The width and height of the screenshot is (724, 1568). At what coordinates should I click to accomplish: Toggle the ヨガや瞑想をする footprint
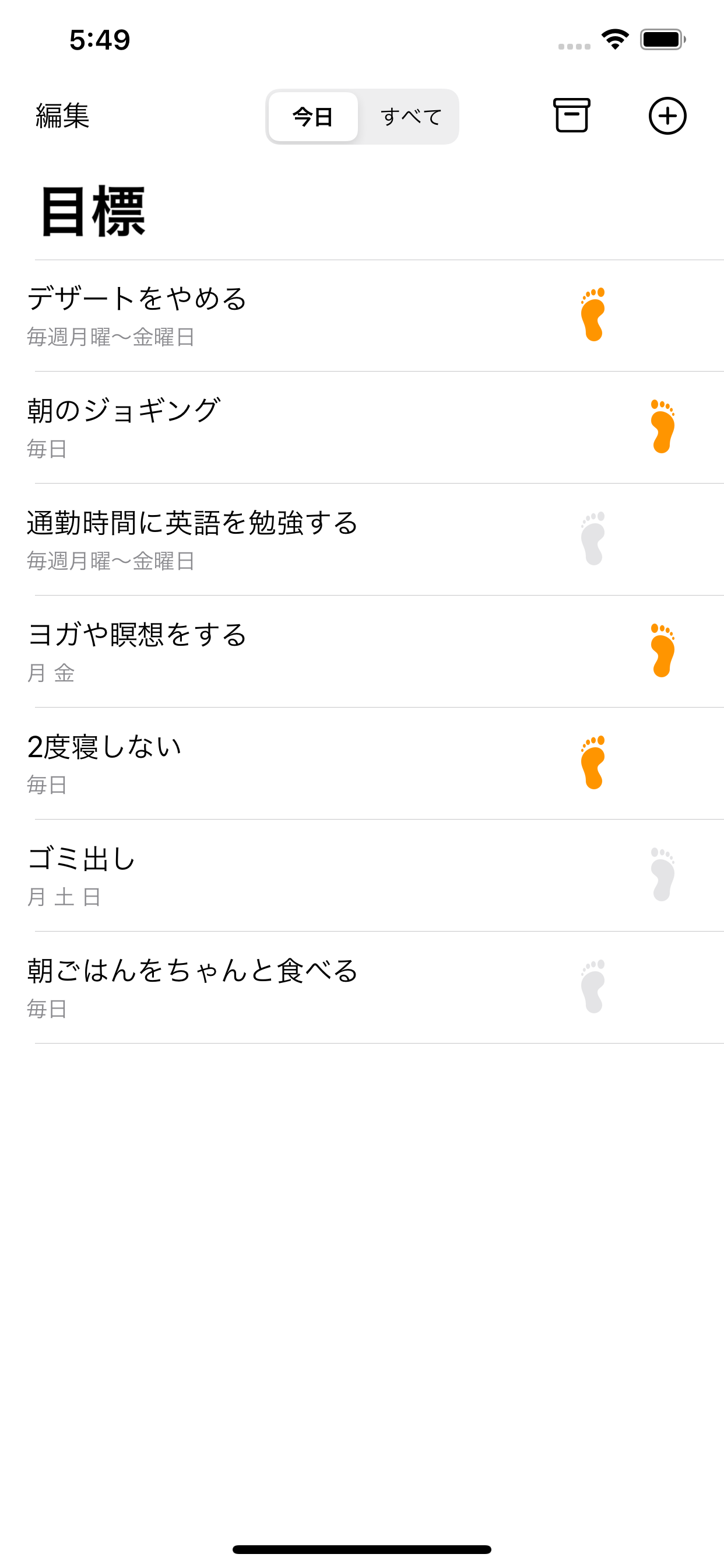(663, 650)
